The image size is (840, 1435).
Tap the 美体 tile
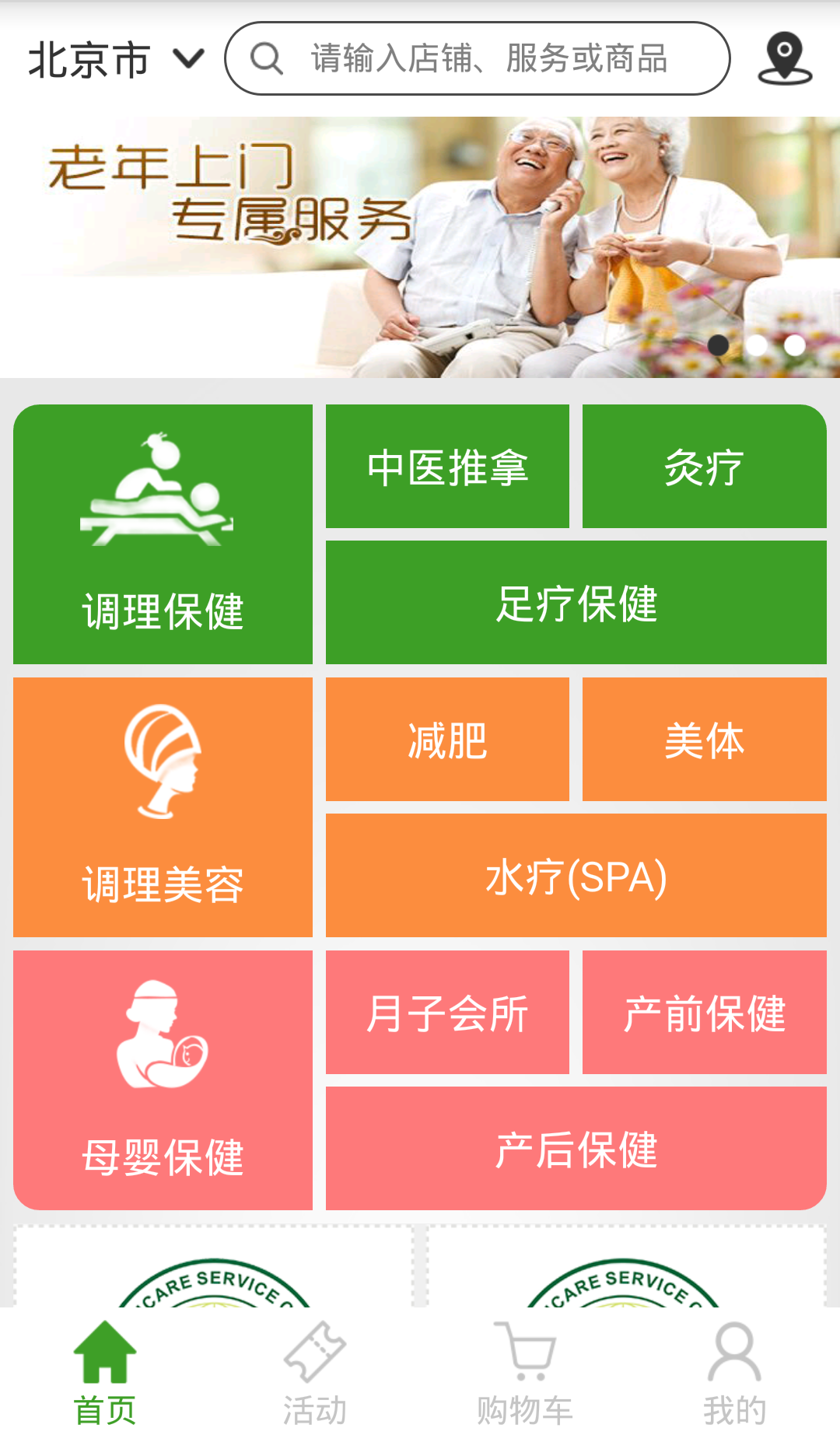tap(704, 740)
